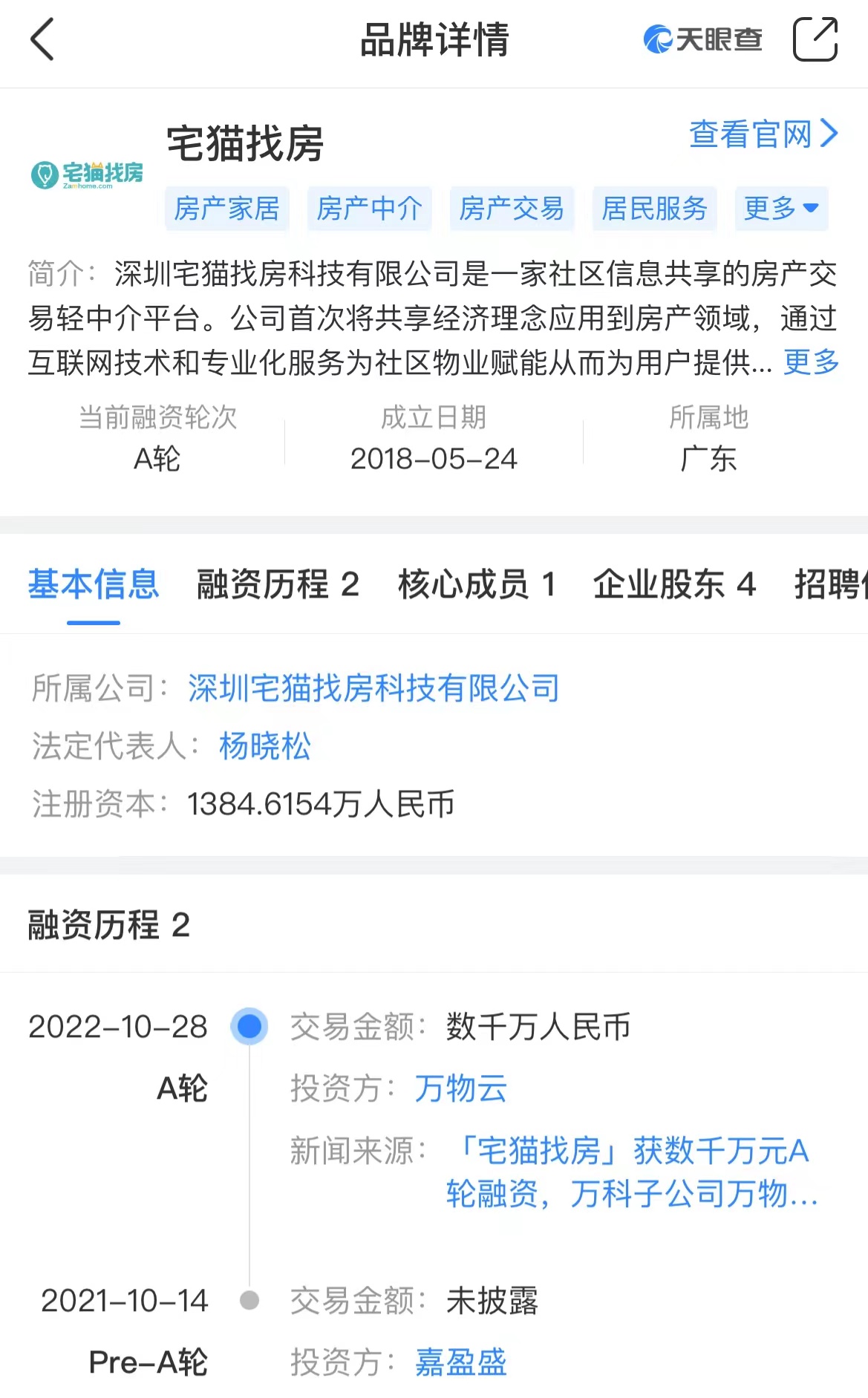The image size is (868, 1398).
Task: Switch to the 企业股东 4 tab
Action: [x=674, y=584]
